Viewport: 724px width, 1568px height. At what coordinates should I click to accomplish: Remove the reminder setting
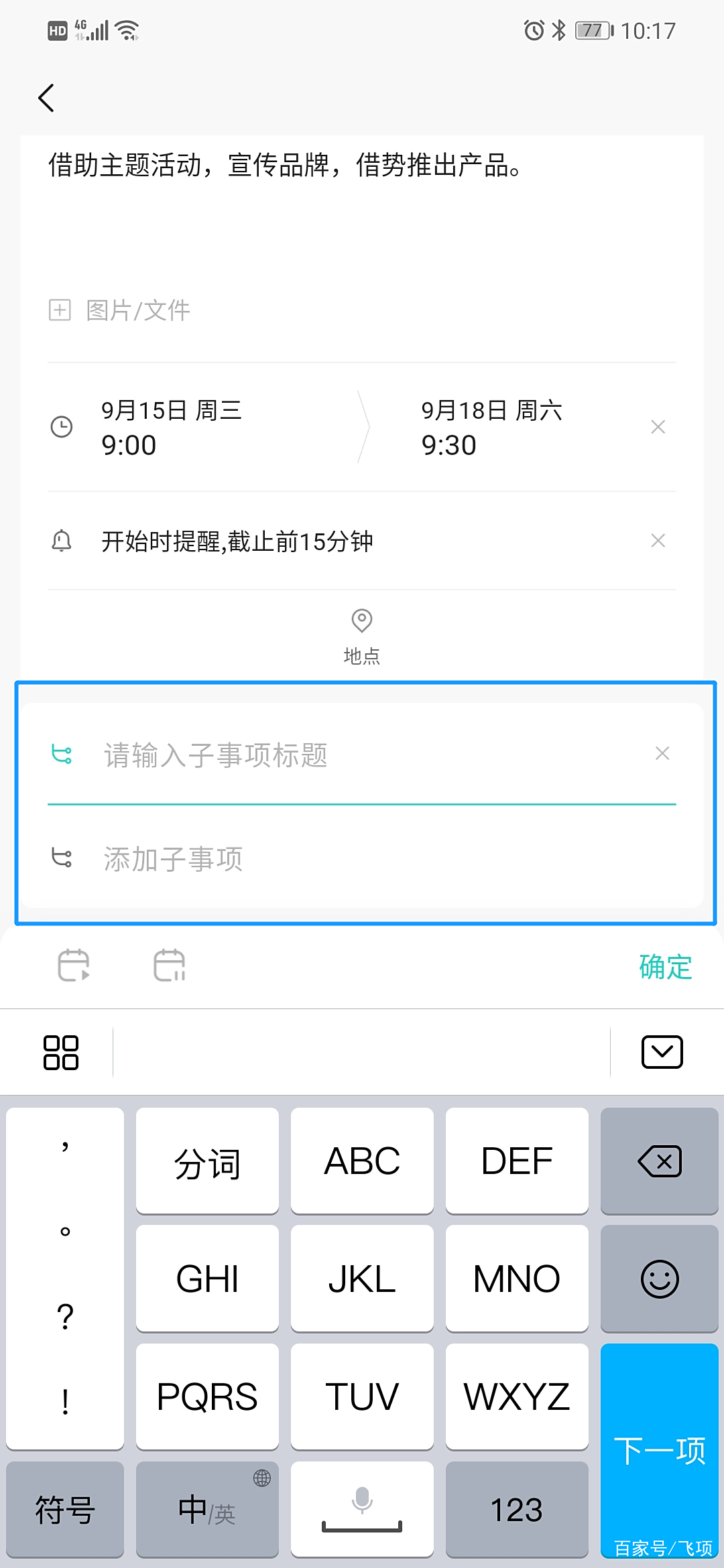tap(658, 541)
